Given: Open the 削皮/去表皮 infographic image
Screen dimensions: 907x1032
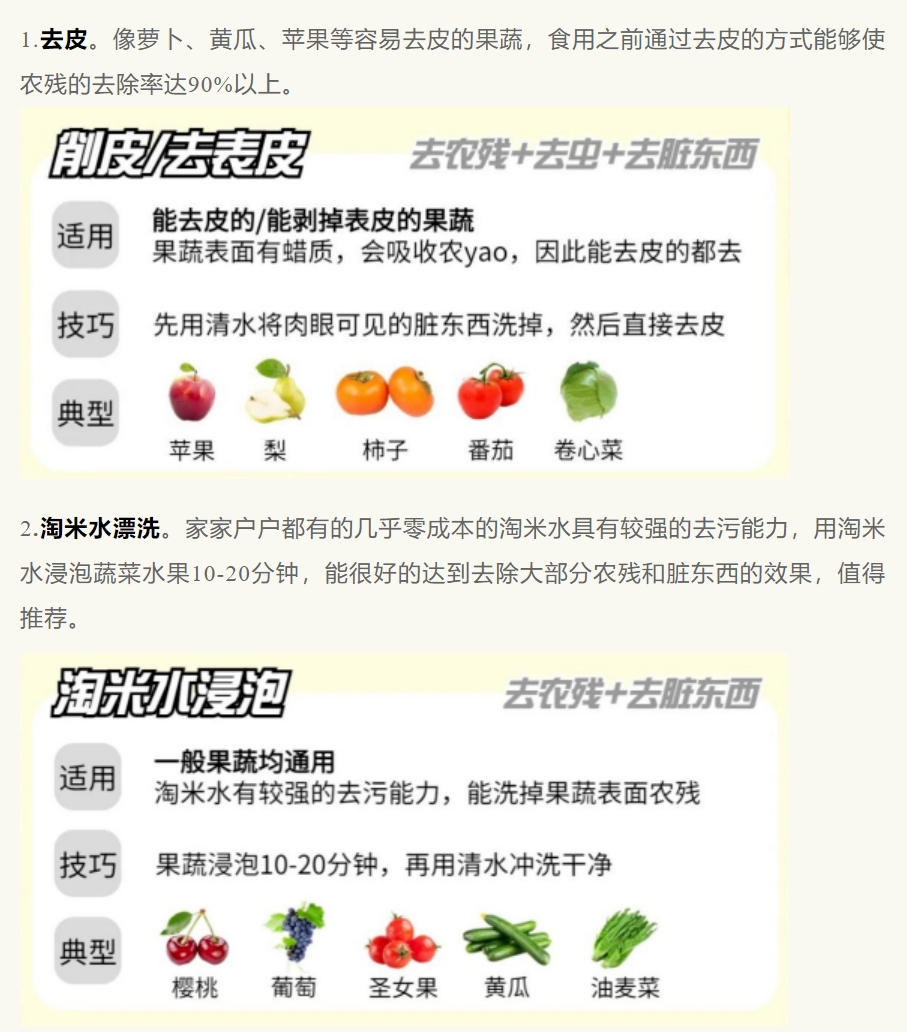Looking at the screenshot, I should pos(404,293).
